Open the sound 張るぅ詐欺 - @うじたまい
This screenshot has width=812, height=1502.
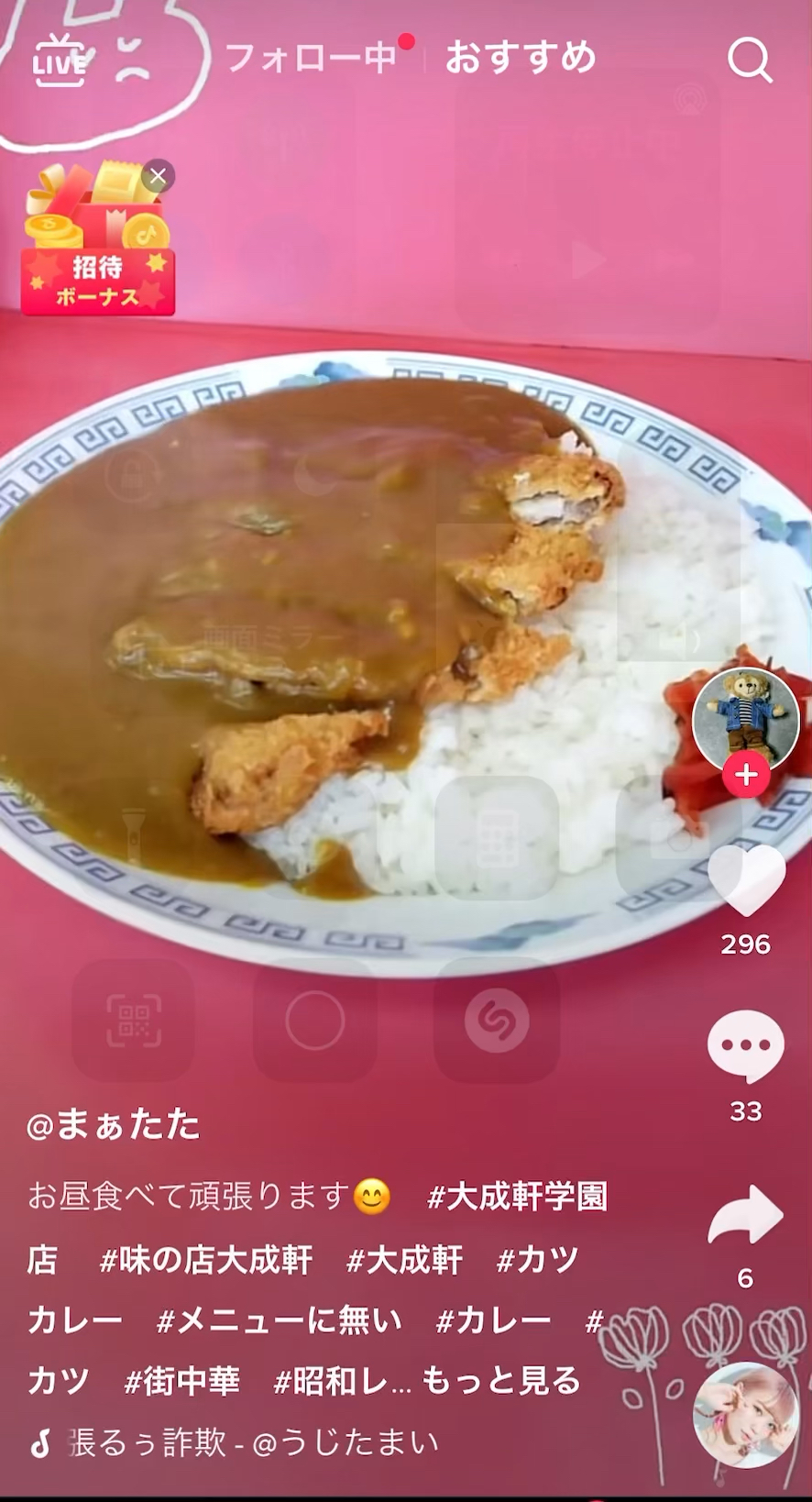click(x=253, y=1443)
